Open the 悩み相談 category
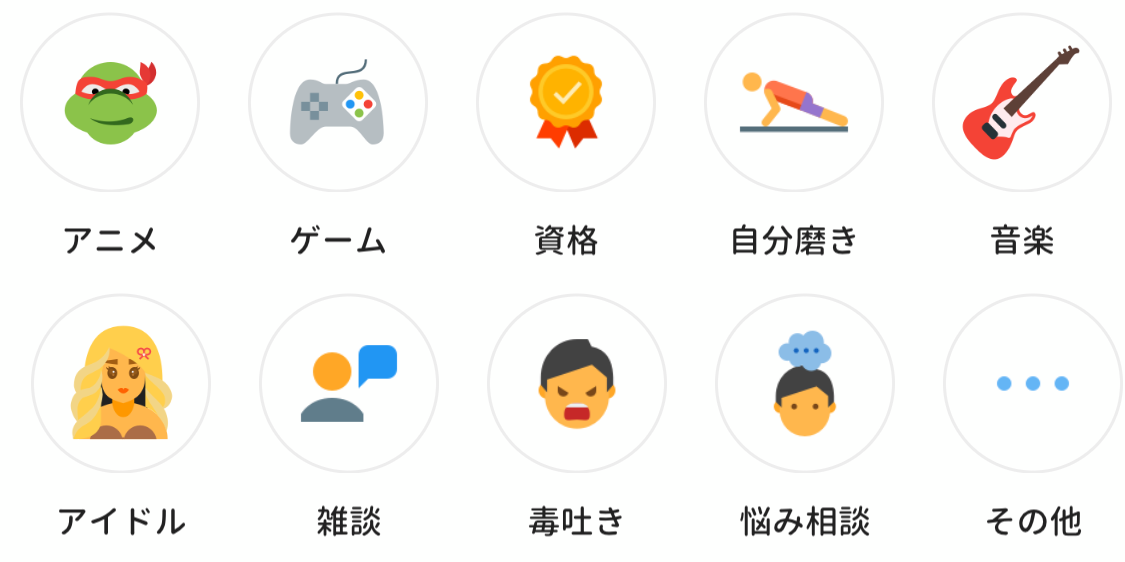The height and width of the screenshot is (562, 1125). [805, 384]
